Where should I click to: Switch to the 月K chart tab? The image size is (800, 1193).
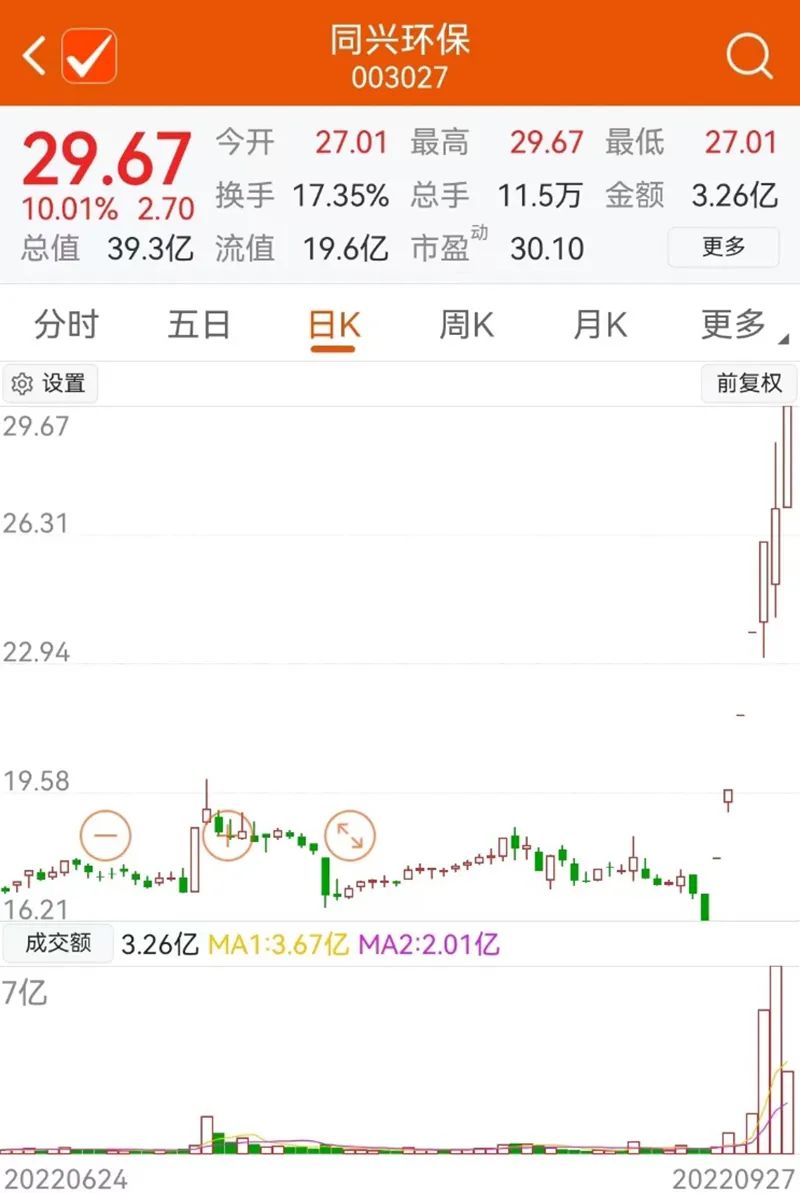tap(600, 325)
